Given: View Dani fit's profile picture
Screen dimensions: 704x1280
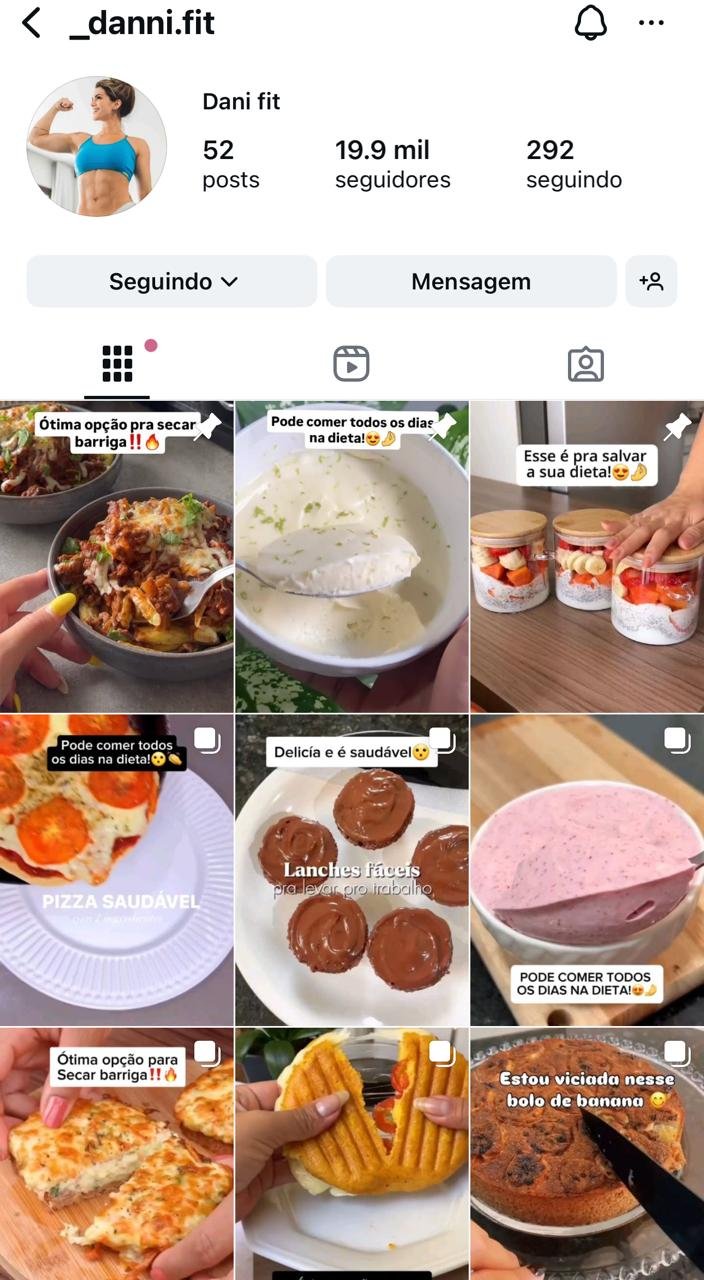Looking at the screenshot, I should (96, 147).
